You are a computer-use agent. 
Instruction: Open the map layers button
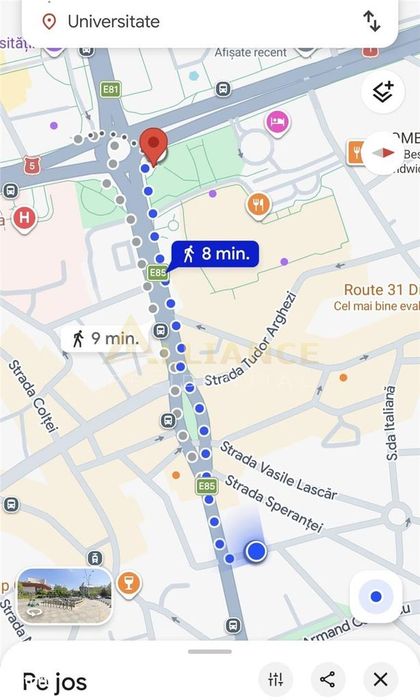pyautogui.click(x=383, y=92)
